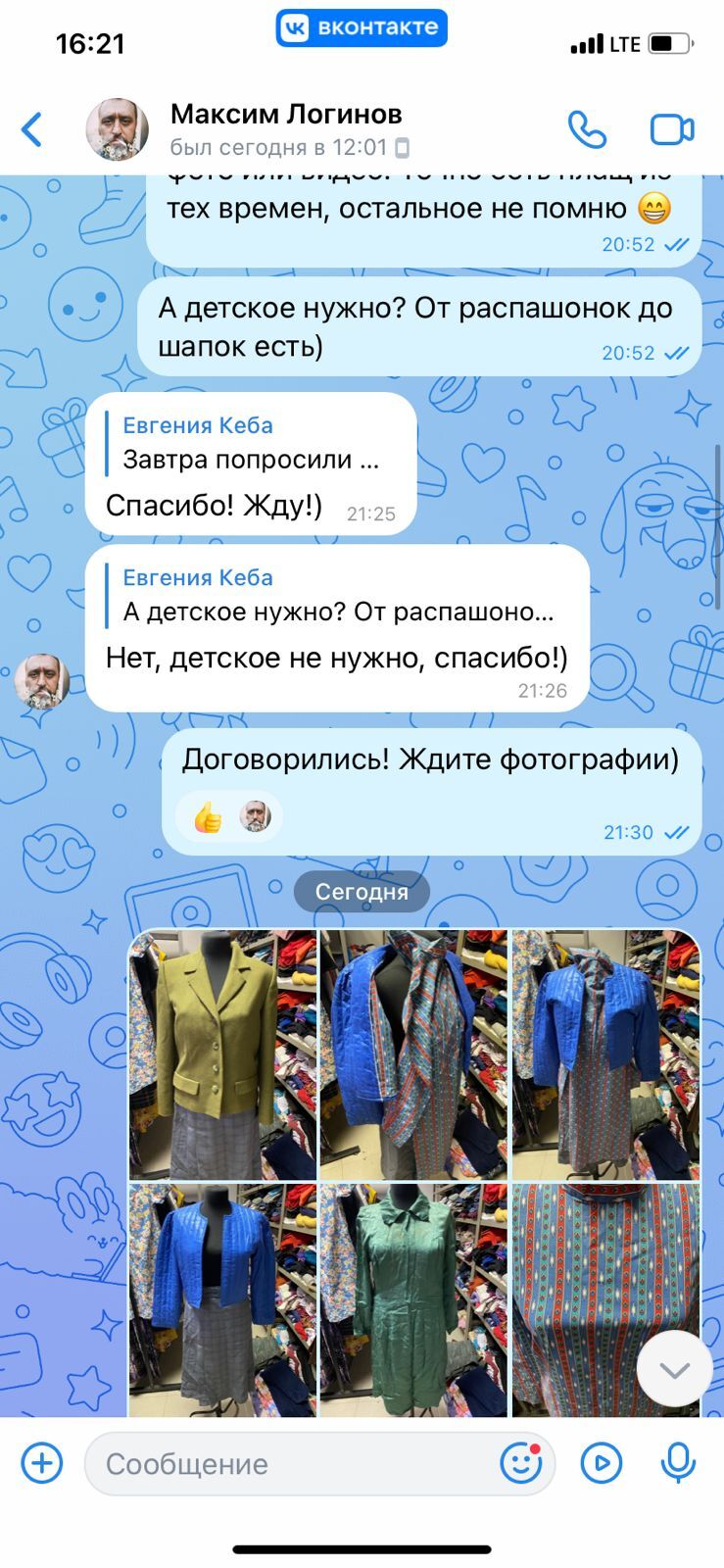Open the photo of the green jacket
Viewport: 724px width, 1568px height.
[223, 1054]
